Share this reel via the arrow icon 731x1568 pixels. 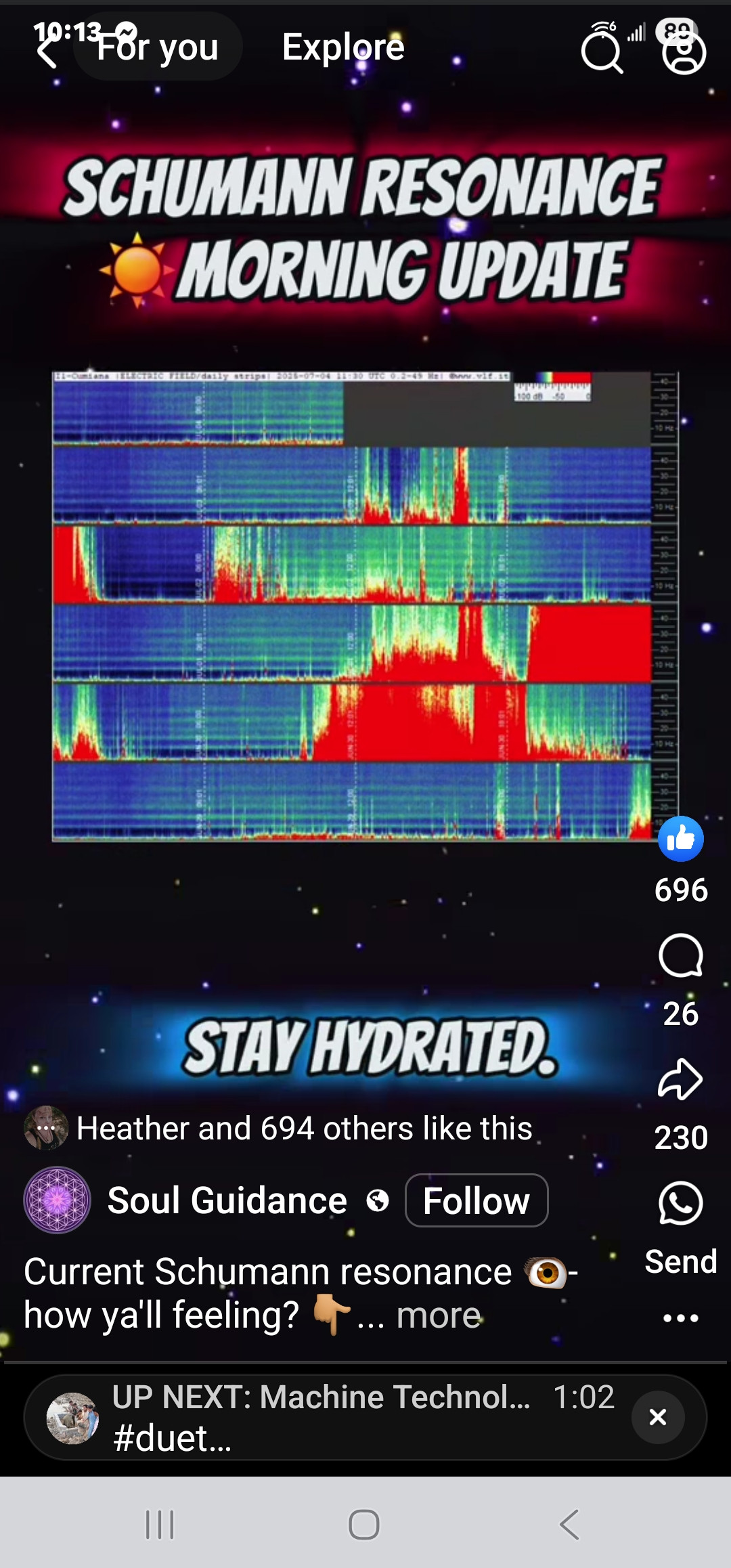tap(680, 1079)
